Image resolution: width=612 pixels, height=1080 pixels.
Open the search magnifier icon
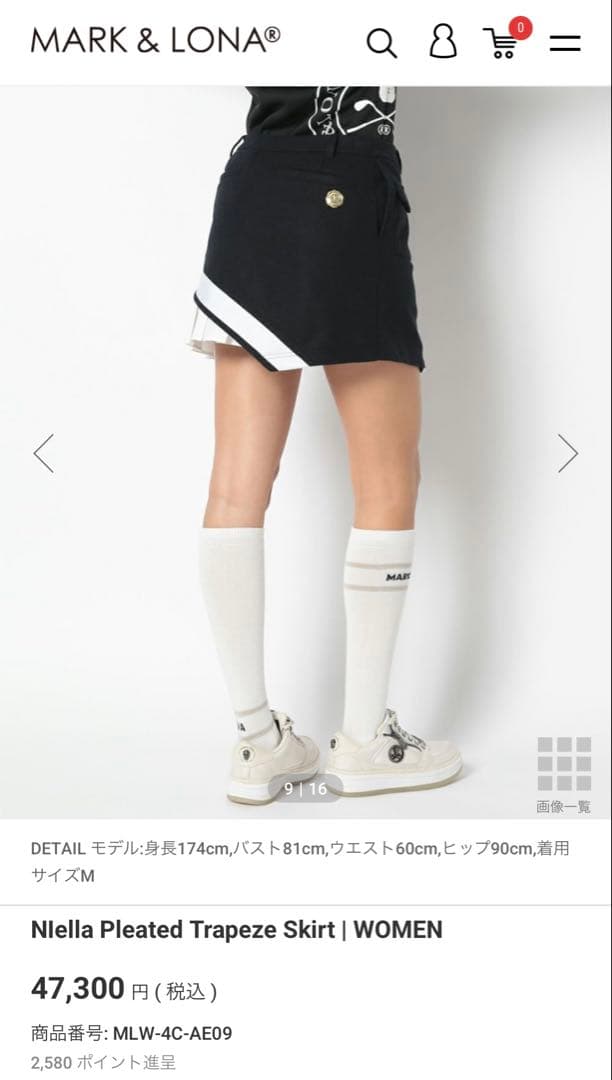coord(381,43)
